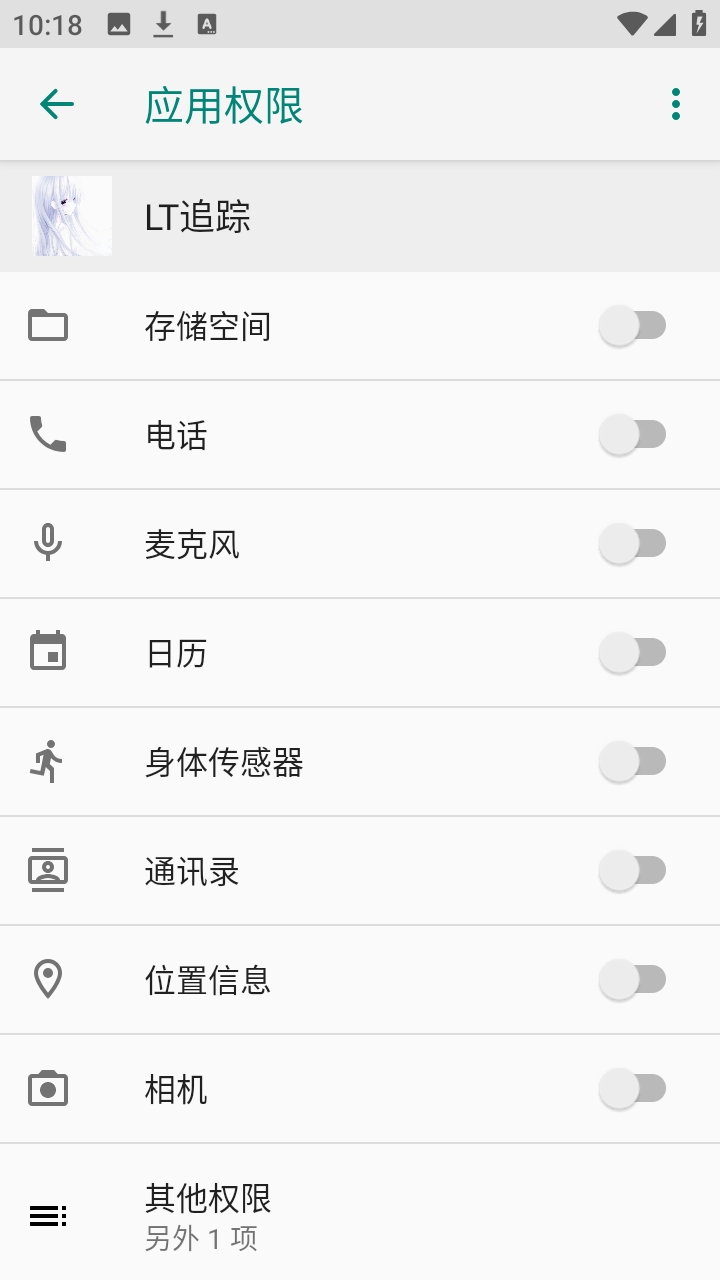
Task: Switch on the 通讯录 permission
Action: [x=632, y=871]
